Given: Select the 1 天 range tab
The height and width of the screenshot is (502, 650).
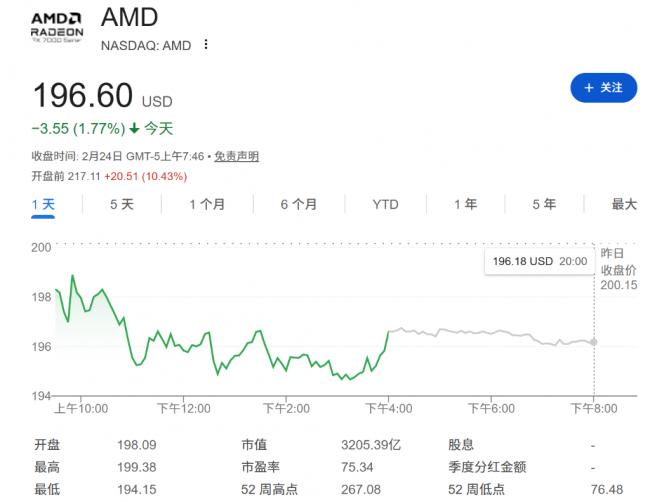Looking at the screenshot, I should 43,204.
